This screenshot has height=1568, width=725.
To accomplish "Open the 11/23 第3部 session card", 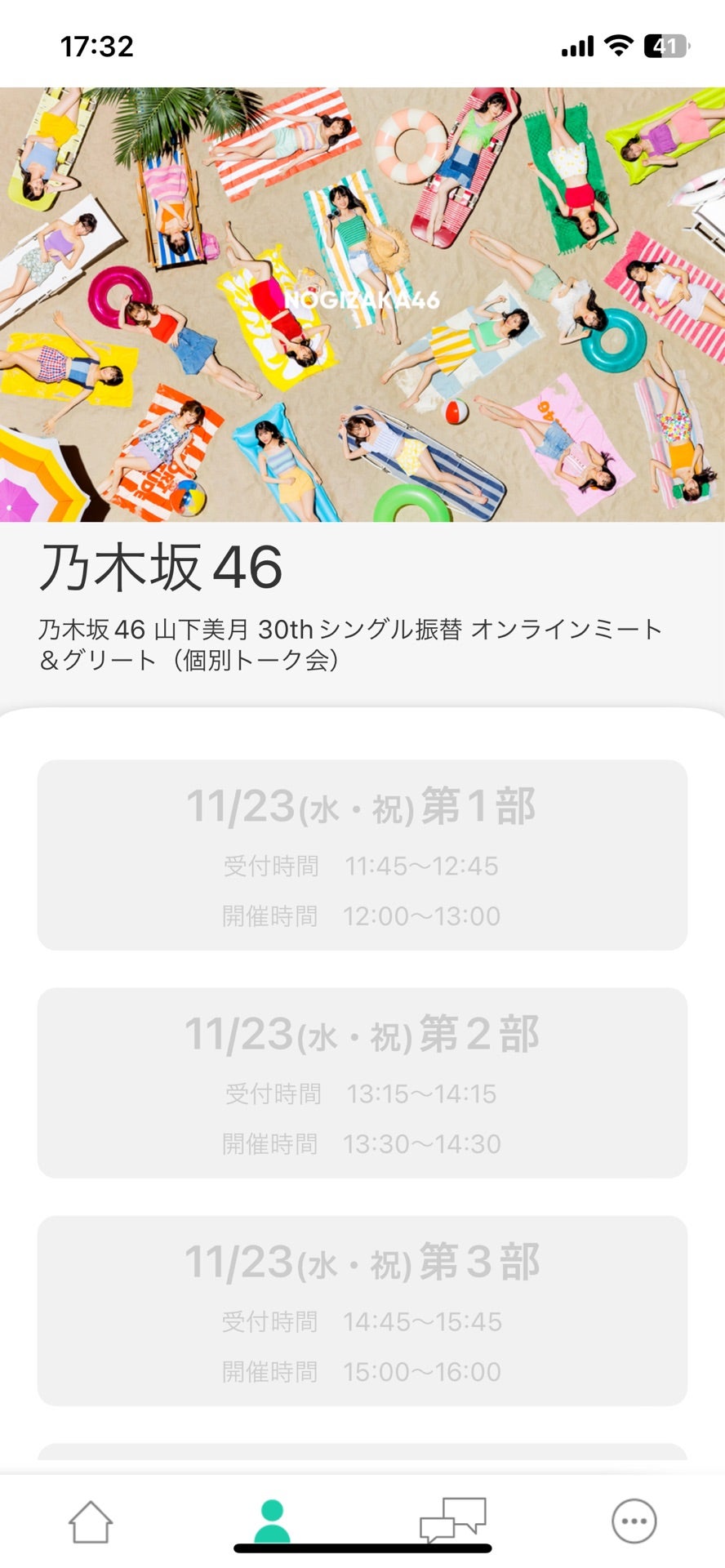I will (362, 1310).
